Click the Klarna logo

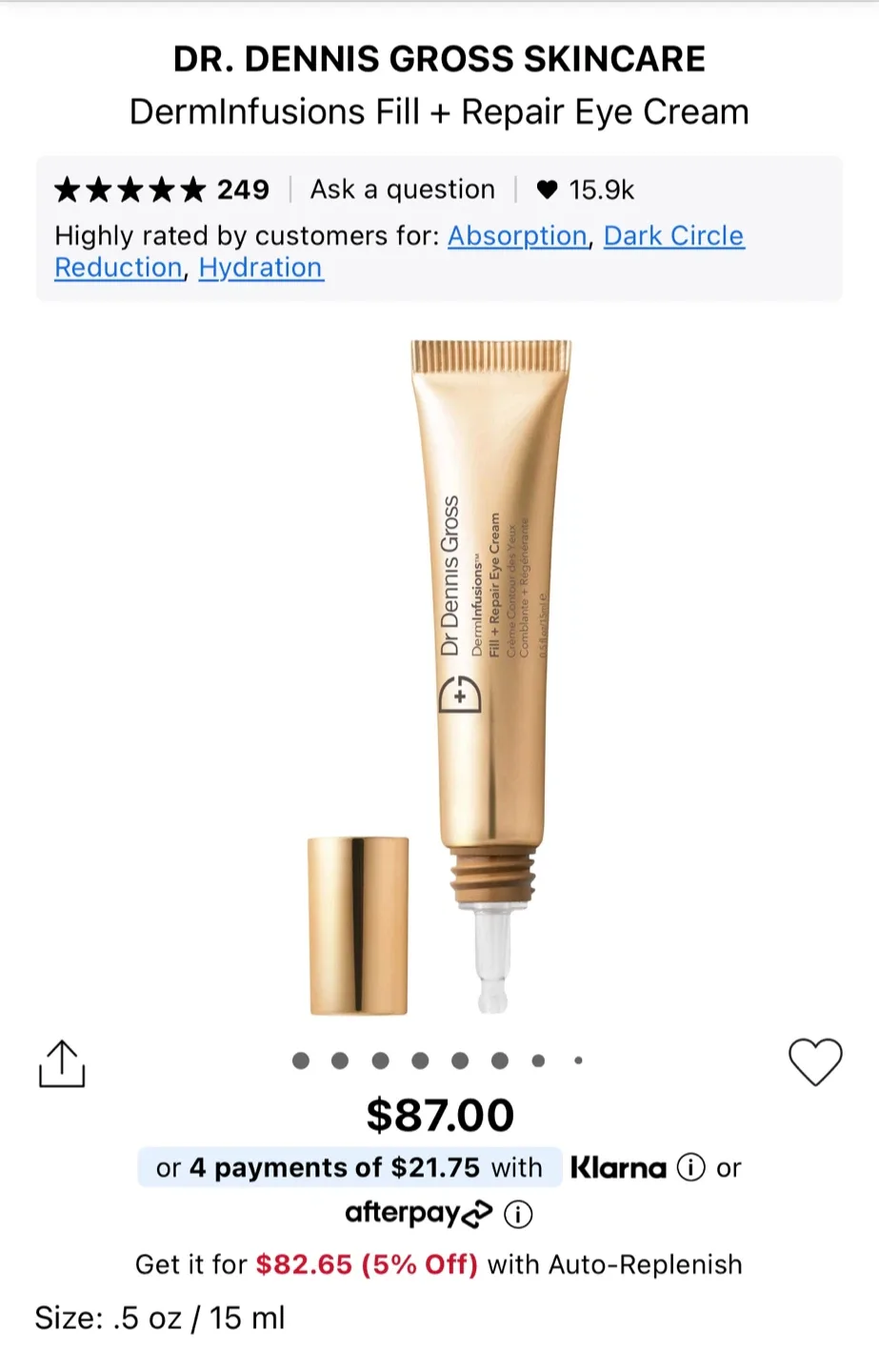(x=618, y=1167)
